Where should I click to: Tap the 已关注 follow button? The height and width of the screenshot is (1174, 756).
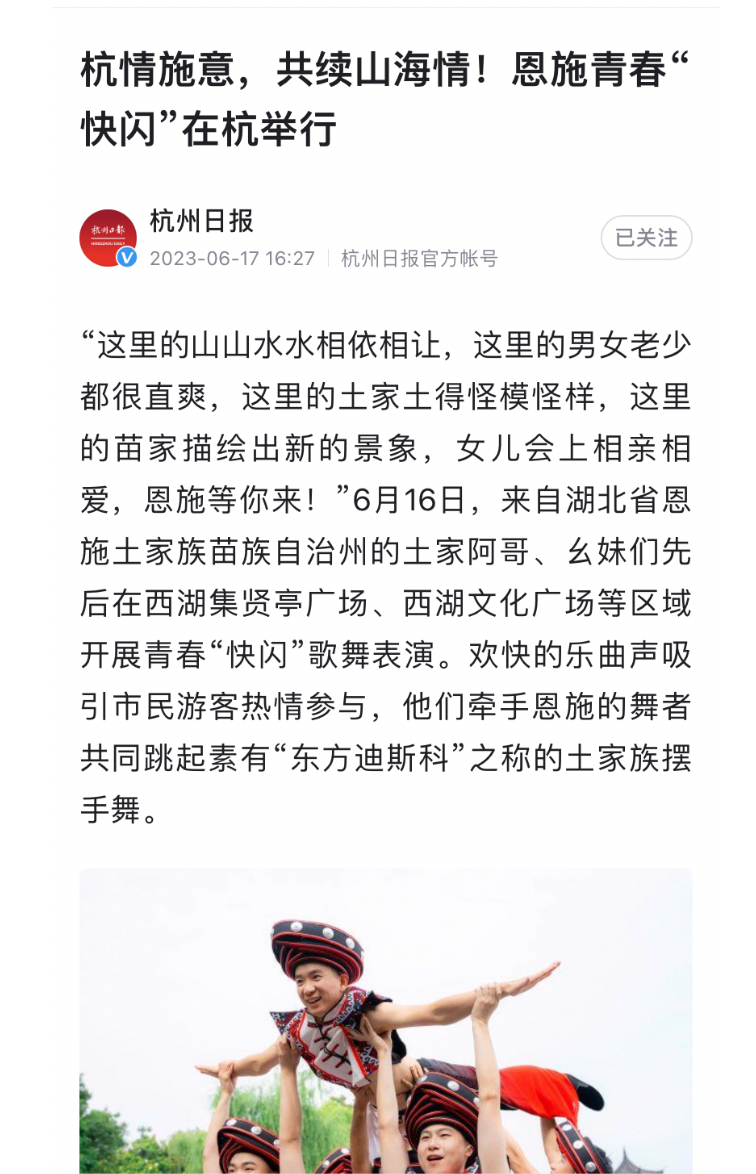(x=646, y=238)
